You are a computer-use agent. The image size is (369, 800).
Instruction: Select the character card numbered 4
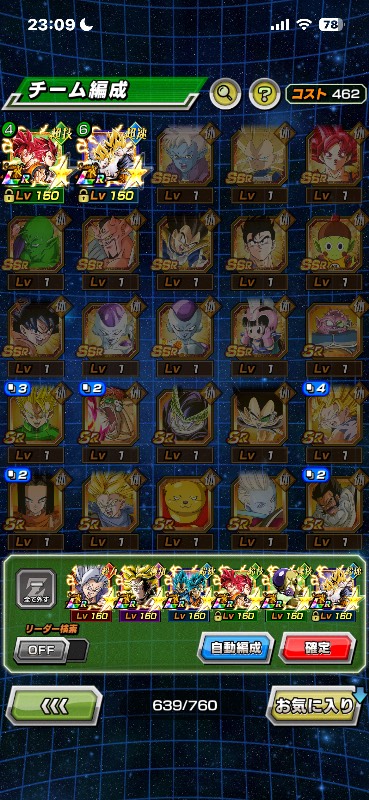point(36,163)
